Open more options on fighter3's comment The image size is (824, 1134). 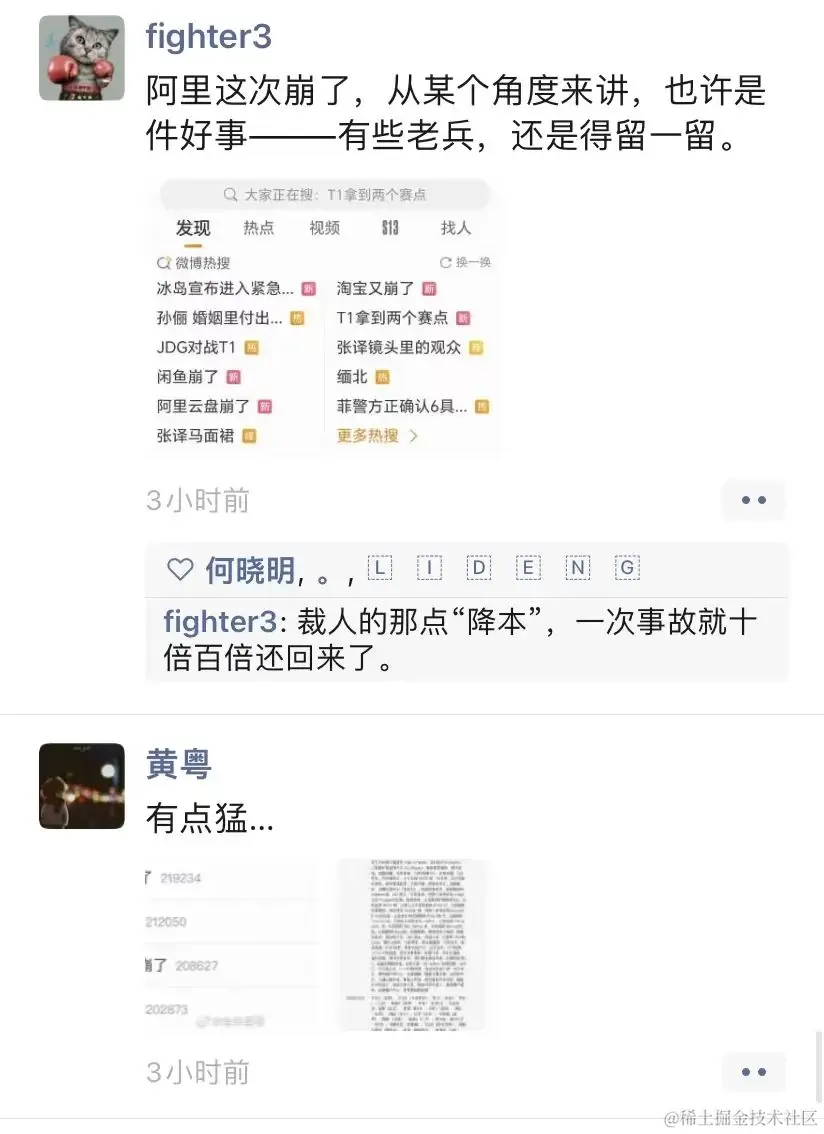tap(754, 499)
